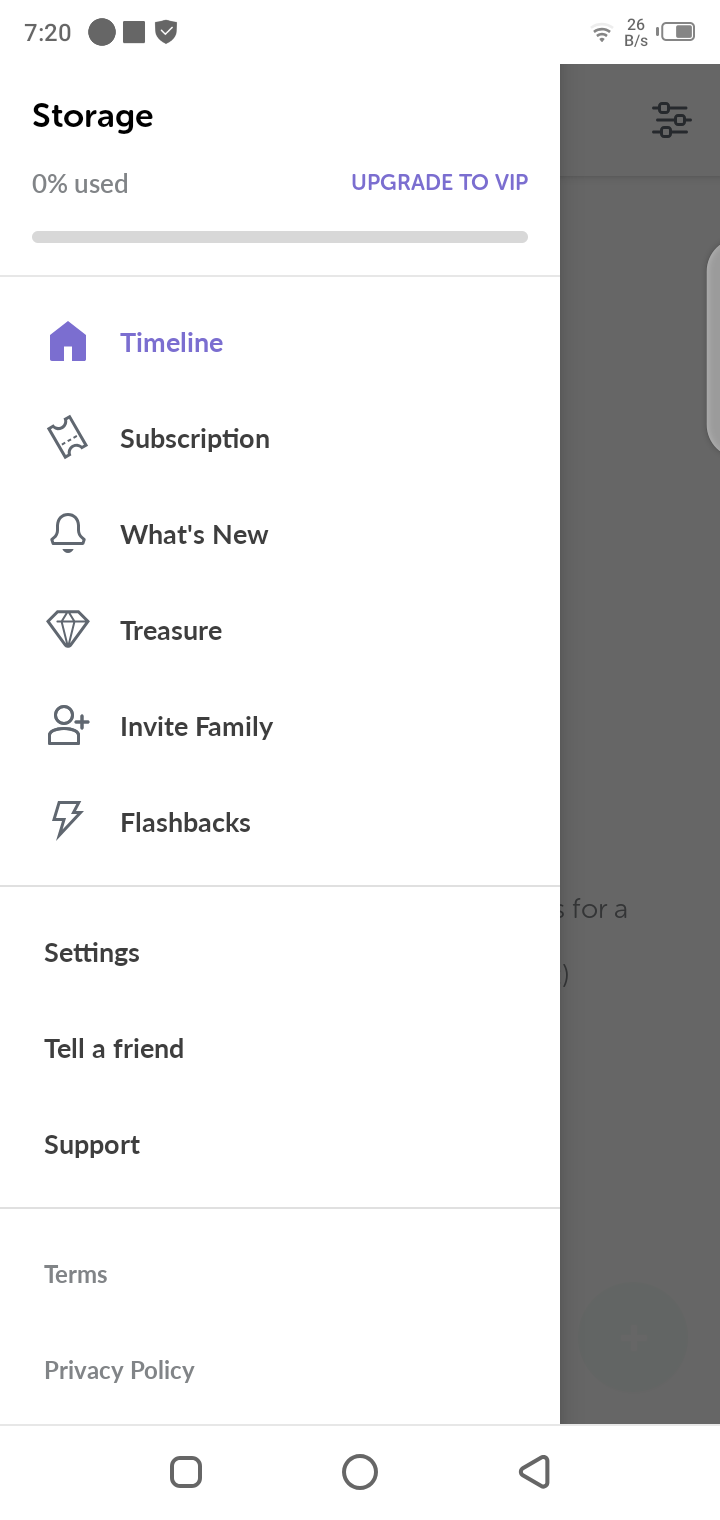Select Invite Family option
Screen dimensions: 720x1520
click(196, 727)
